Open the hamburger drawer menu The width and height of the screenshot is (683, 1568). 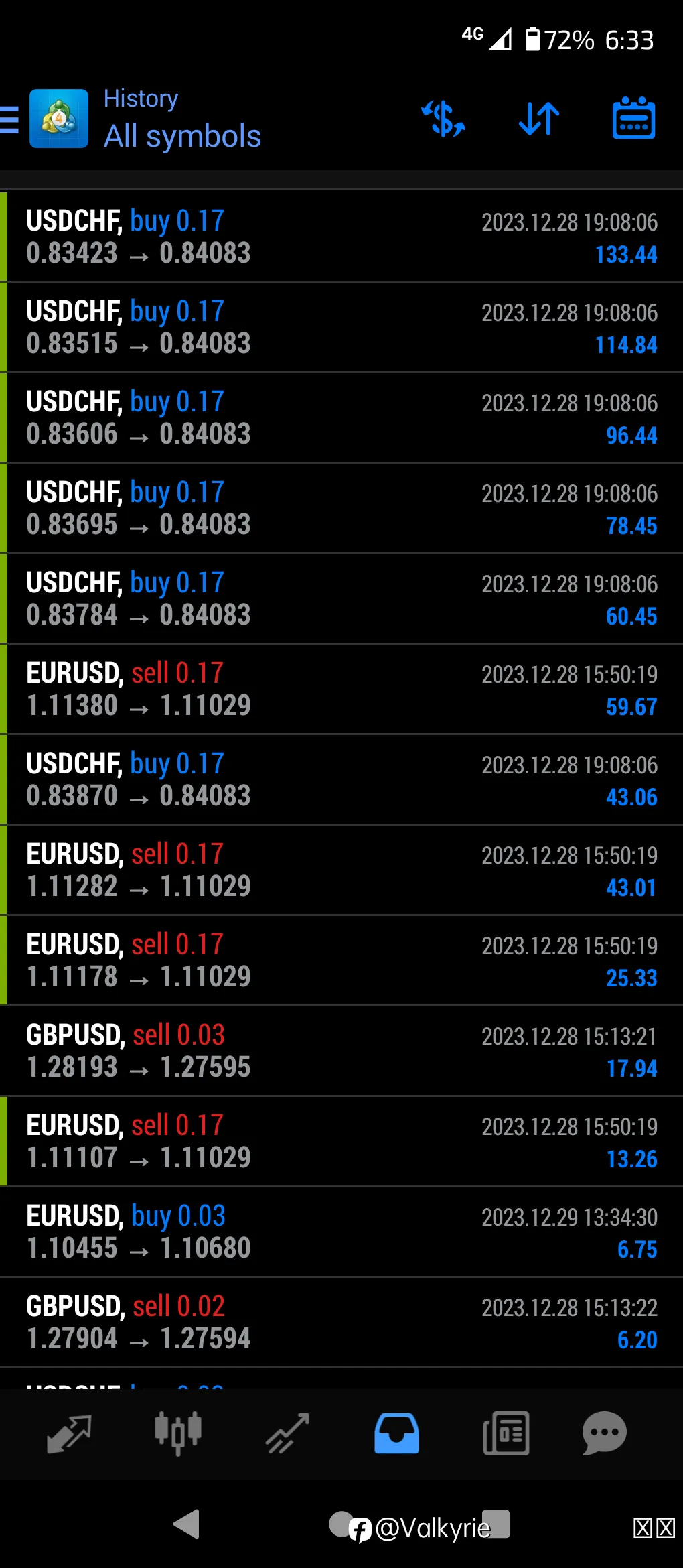pos(9,120)
